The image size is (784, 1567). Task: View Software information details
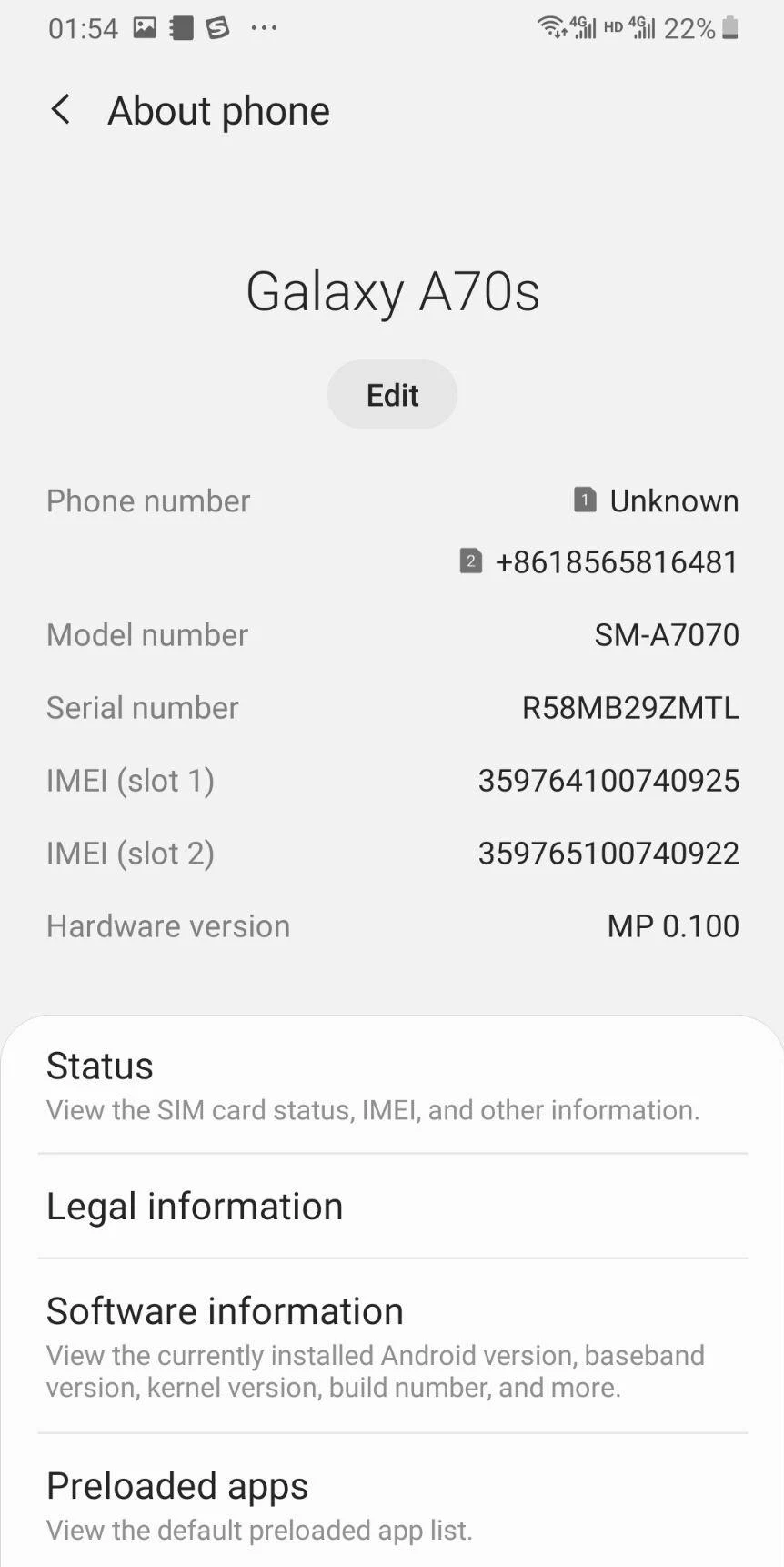(392, 1346)
